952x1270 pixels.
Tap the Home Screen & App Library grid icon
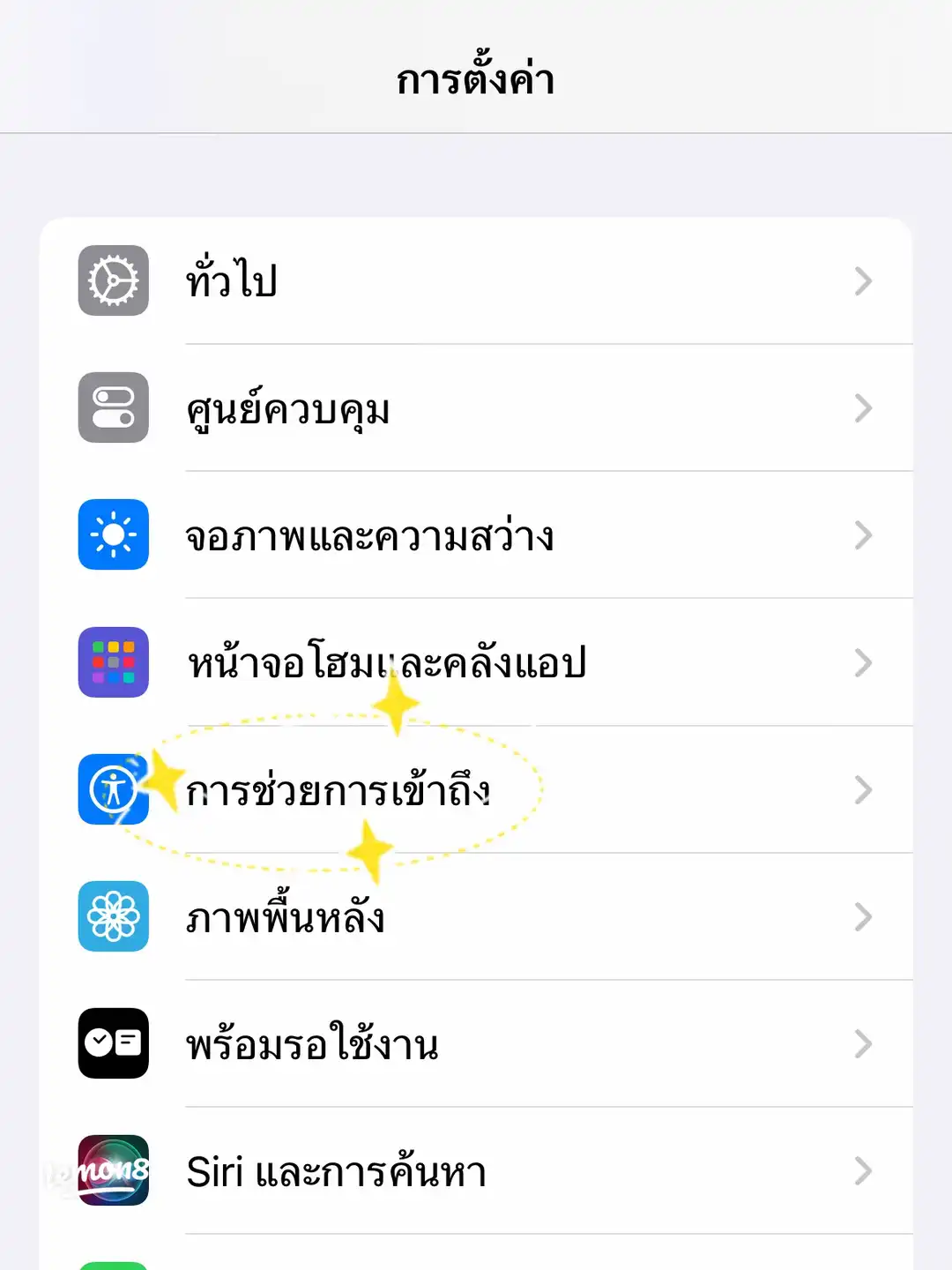pyautogui.click(x=113, y=663)
